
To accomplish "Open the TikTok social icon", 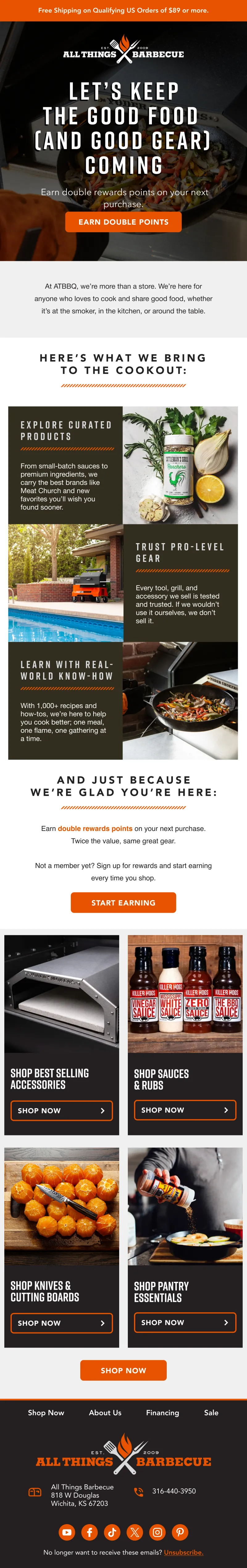I will coord(112,1532).
